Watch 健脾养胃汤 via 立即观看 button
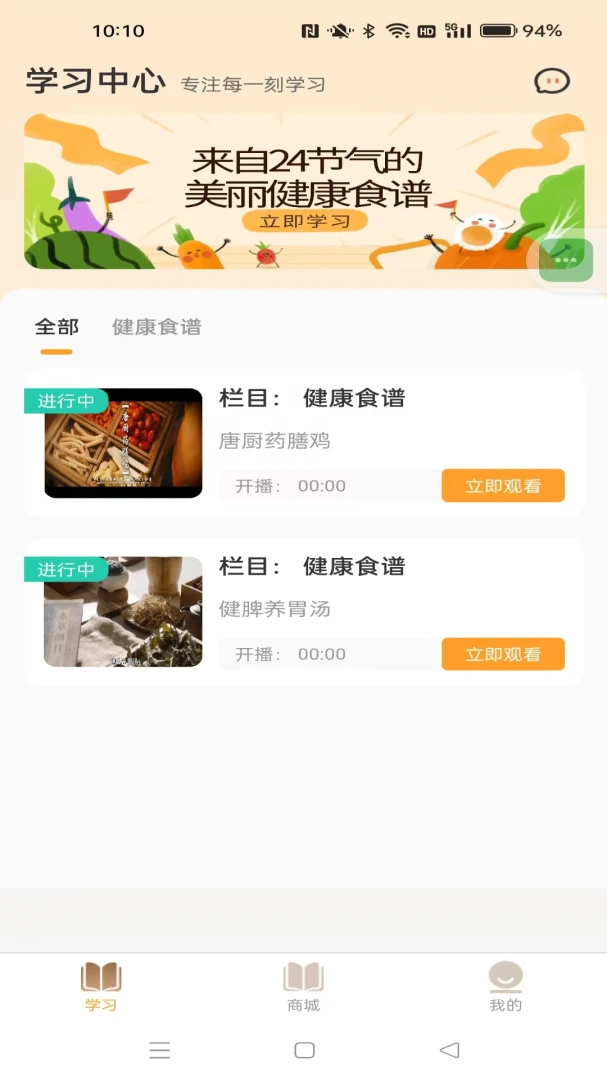This screenshot has height=1080, width=607. (x=503, y=654)
